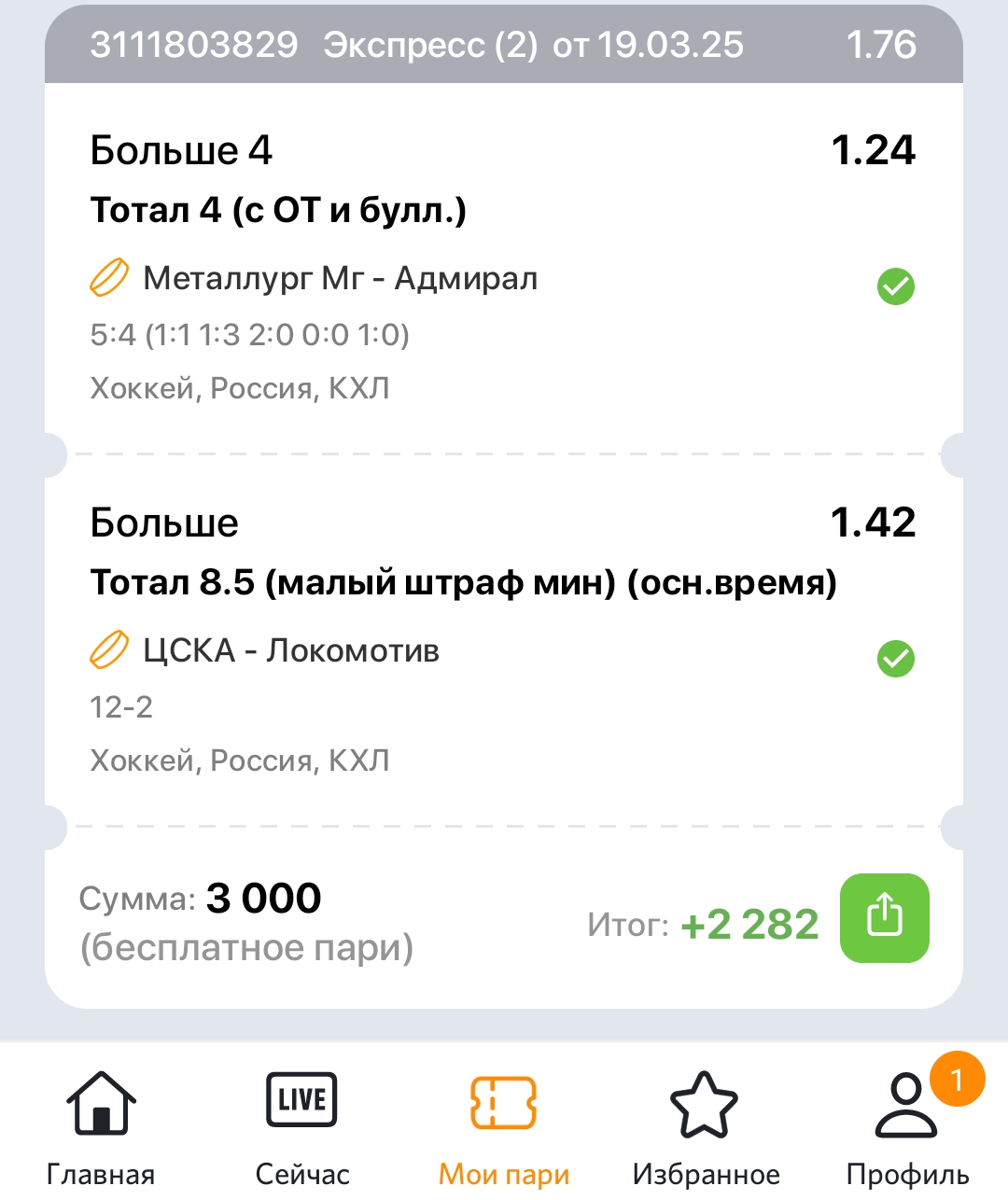Tap the hot dog icon next to ЦСКА - Локомотив
1008x1200 pixels.
(109, 650)
